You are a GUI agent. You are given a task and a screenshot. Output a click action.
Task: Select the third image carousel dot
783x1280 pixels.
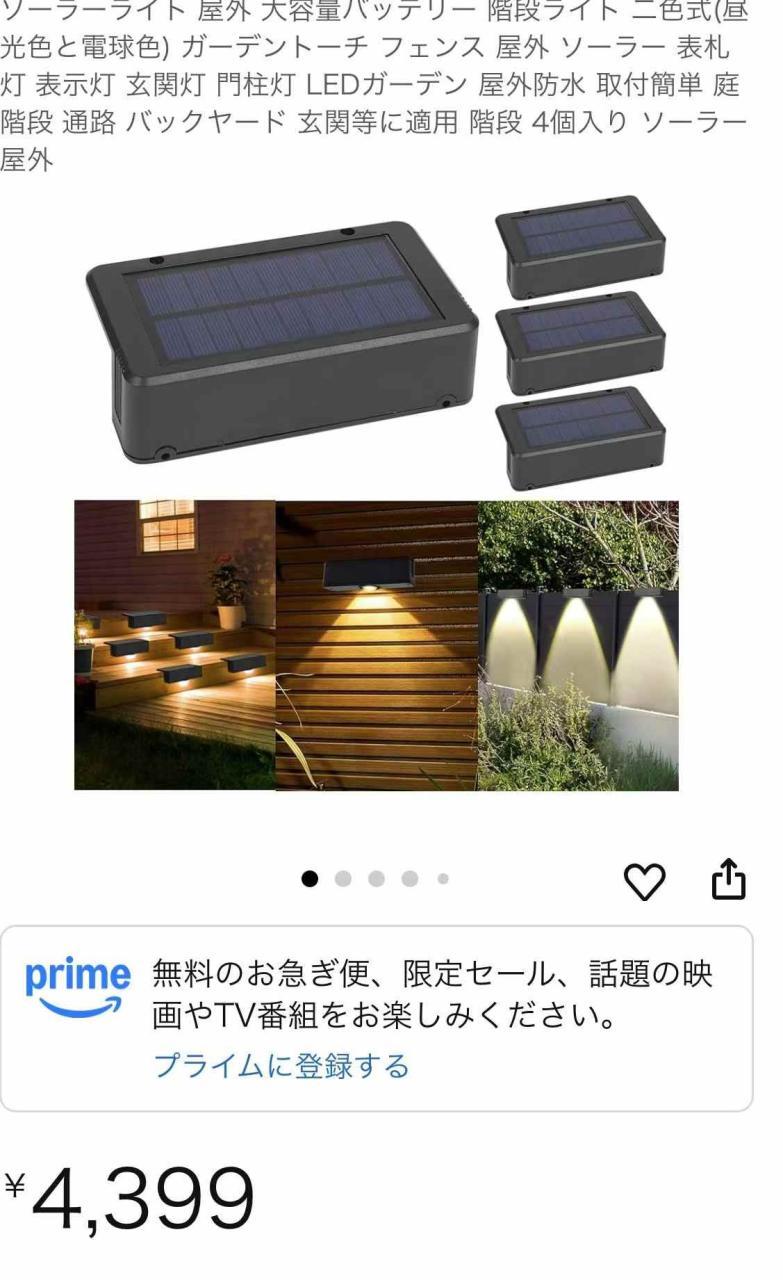point(377,880)
